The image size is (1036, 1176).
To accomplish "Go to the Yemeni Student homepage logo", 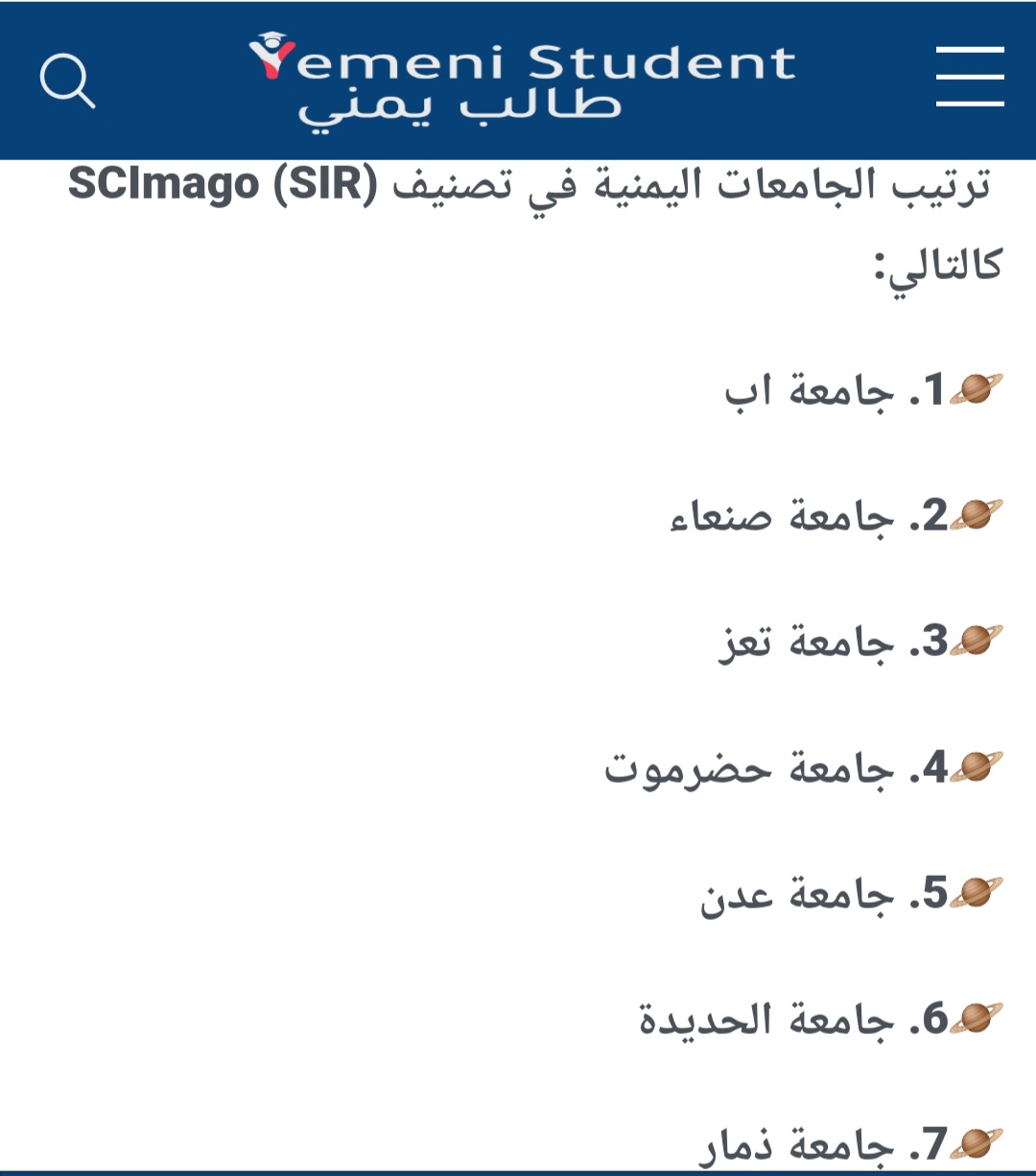I will [x=521, y=81].
